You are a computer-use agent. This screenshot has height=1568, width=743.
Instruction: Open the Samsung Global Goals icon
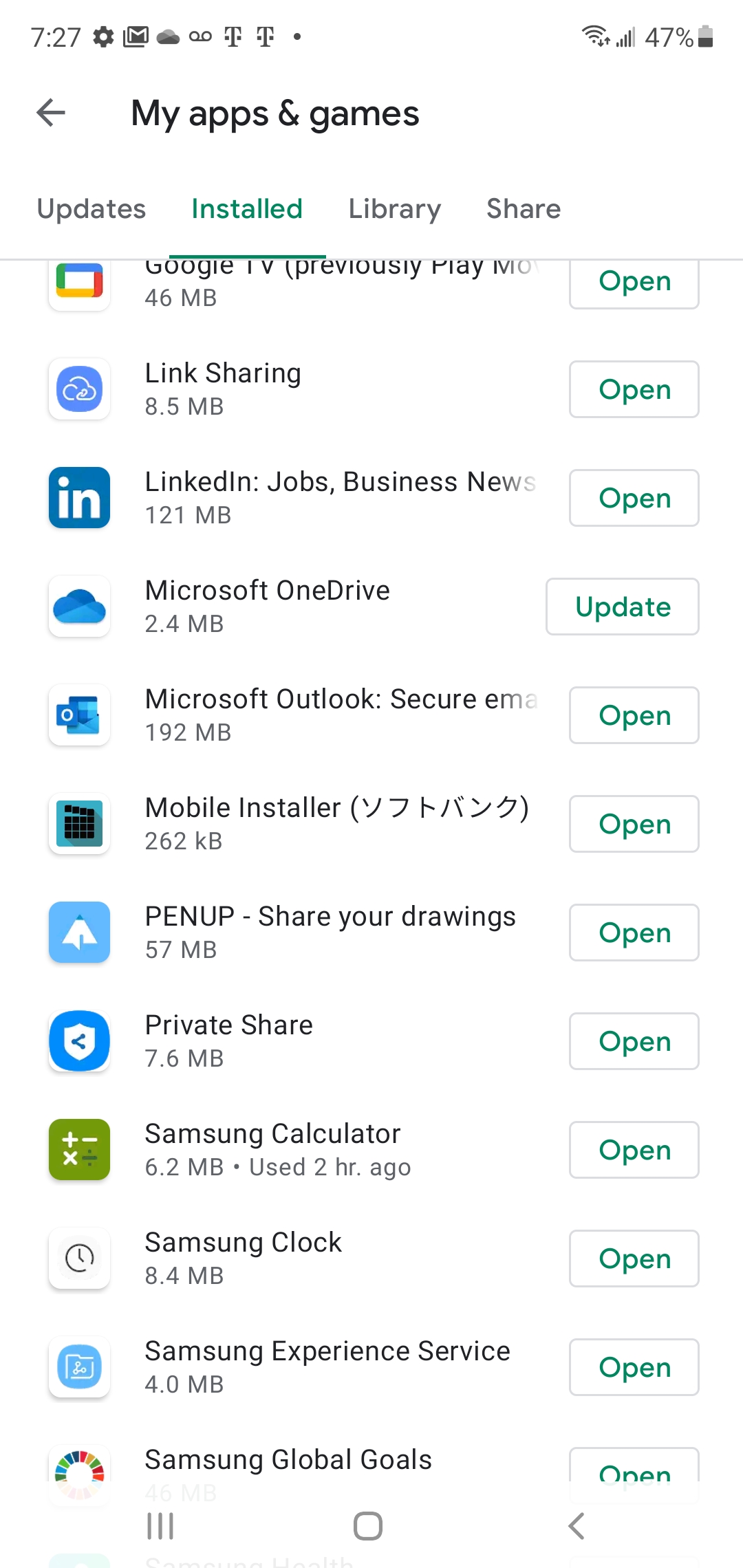coord(78,1476)
